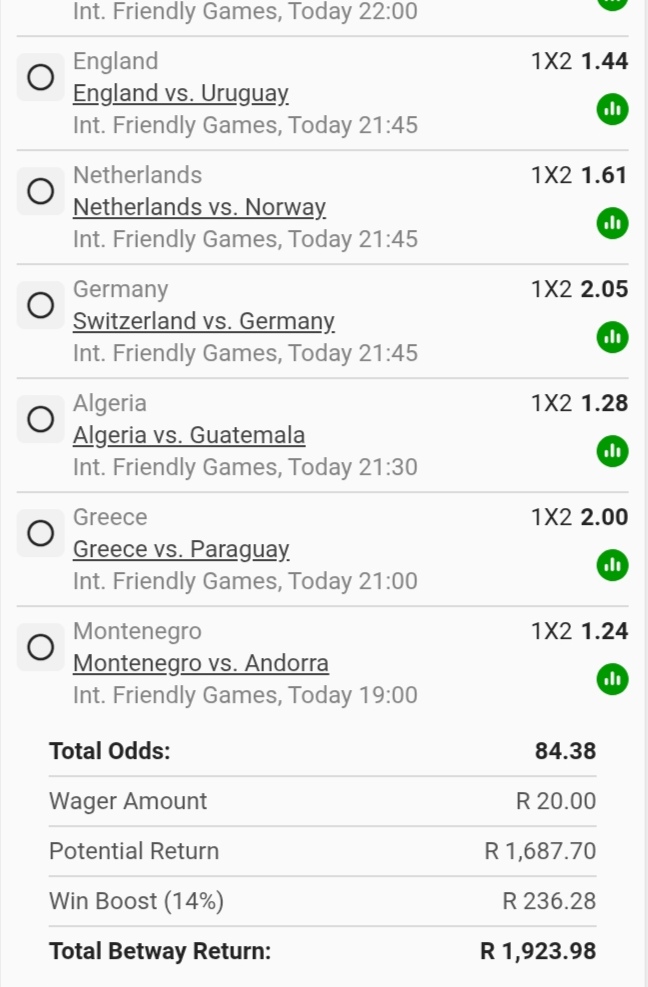View stats icon for Netherlands vs. Norway
Screen dimensions: 648x987
tap(612, 223)
